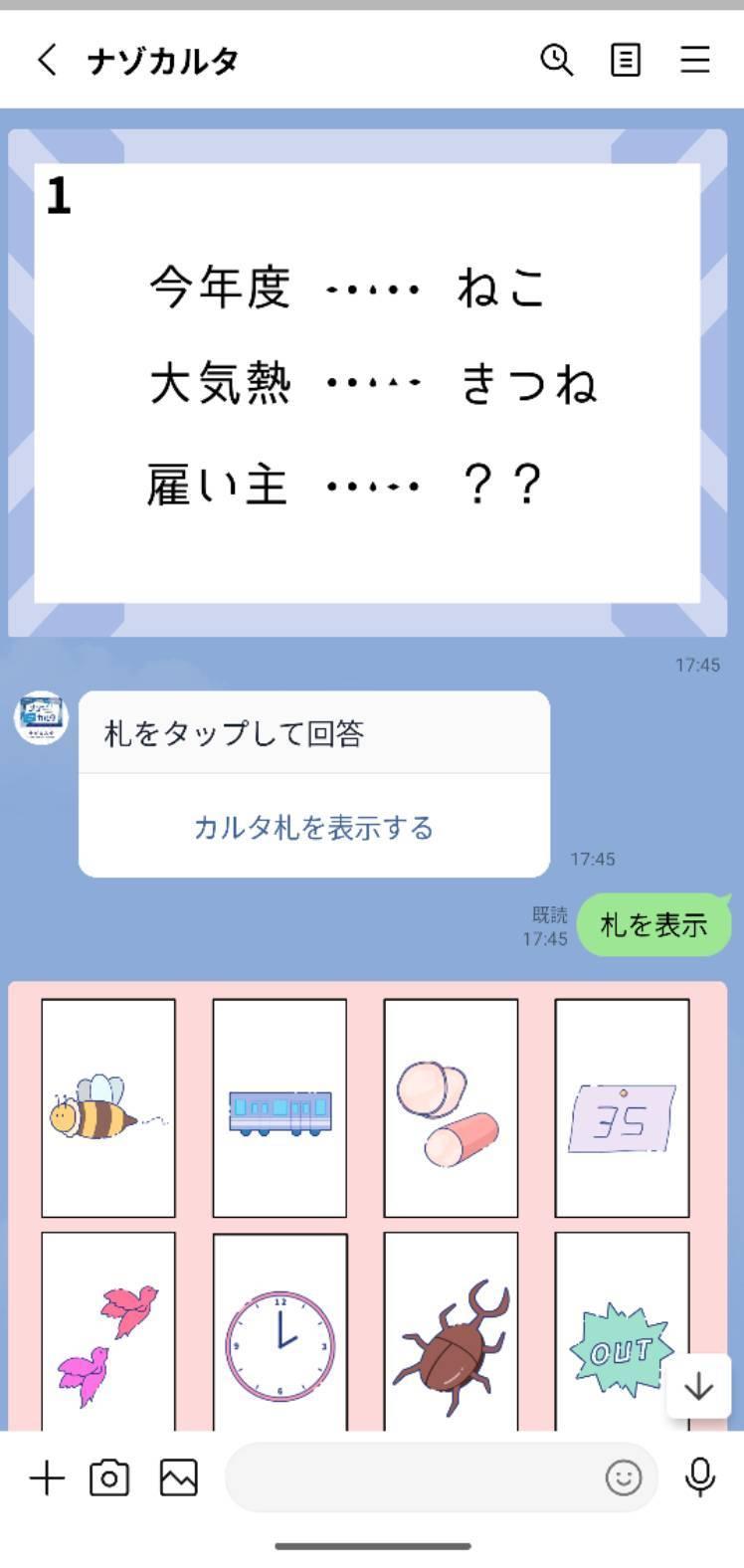Open the chat menu hamburger icon

(x=693, y=60)
